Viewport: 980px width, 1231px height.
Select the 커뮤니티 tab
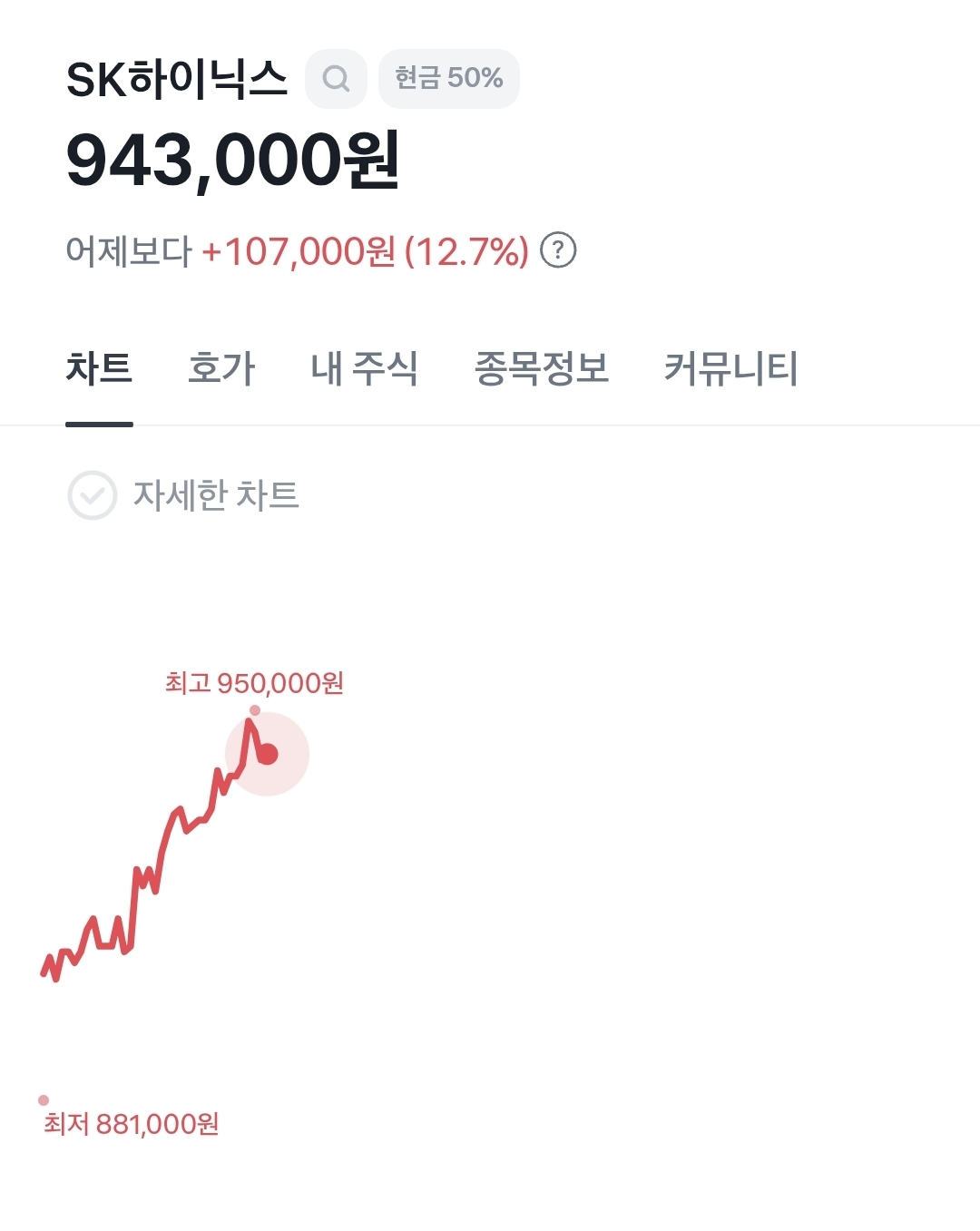[x=731, y=367]
